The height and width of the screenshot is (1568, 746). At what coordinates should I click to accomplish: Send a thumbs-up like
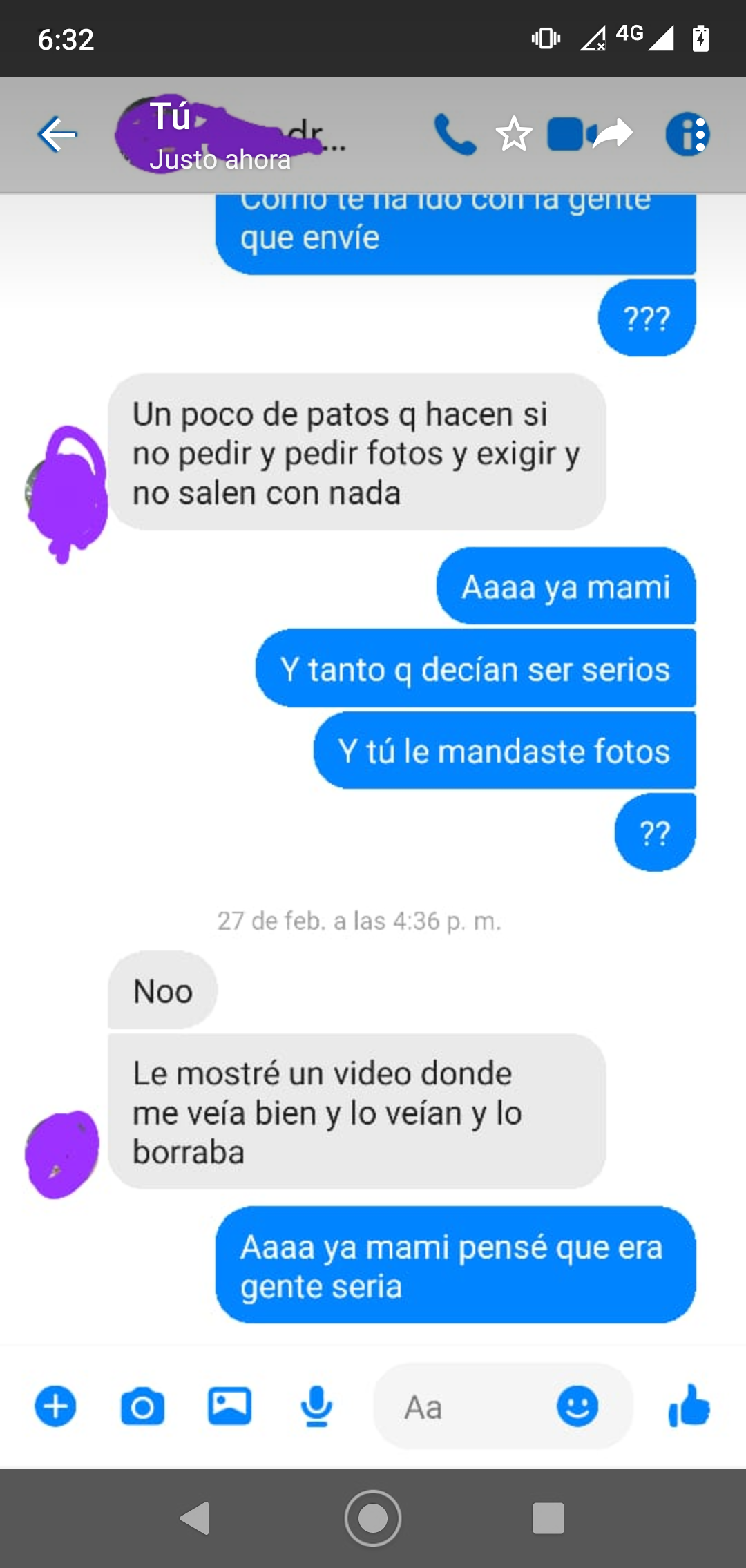pyautogui.click(x=689, y=1406)
